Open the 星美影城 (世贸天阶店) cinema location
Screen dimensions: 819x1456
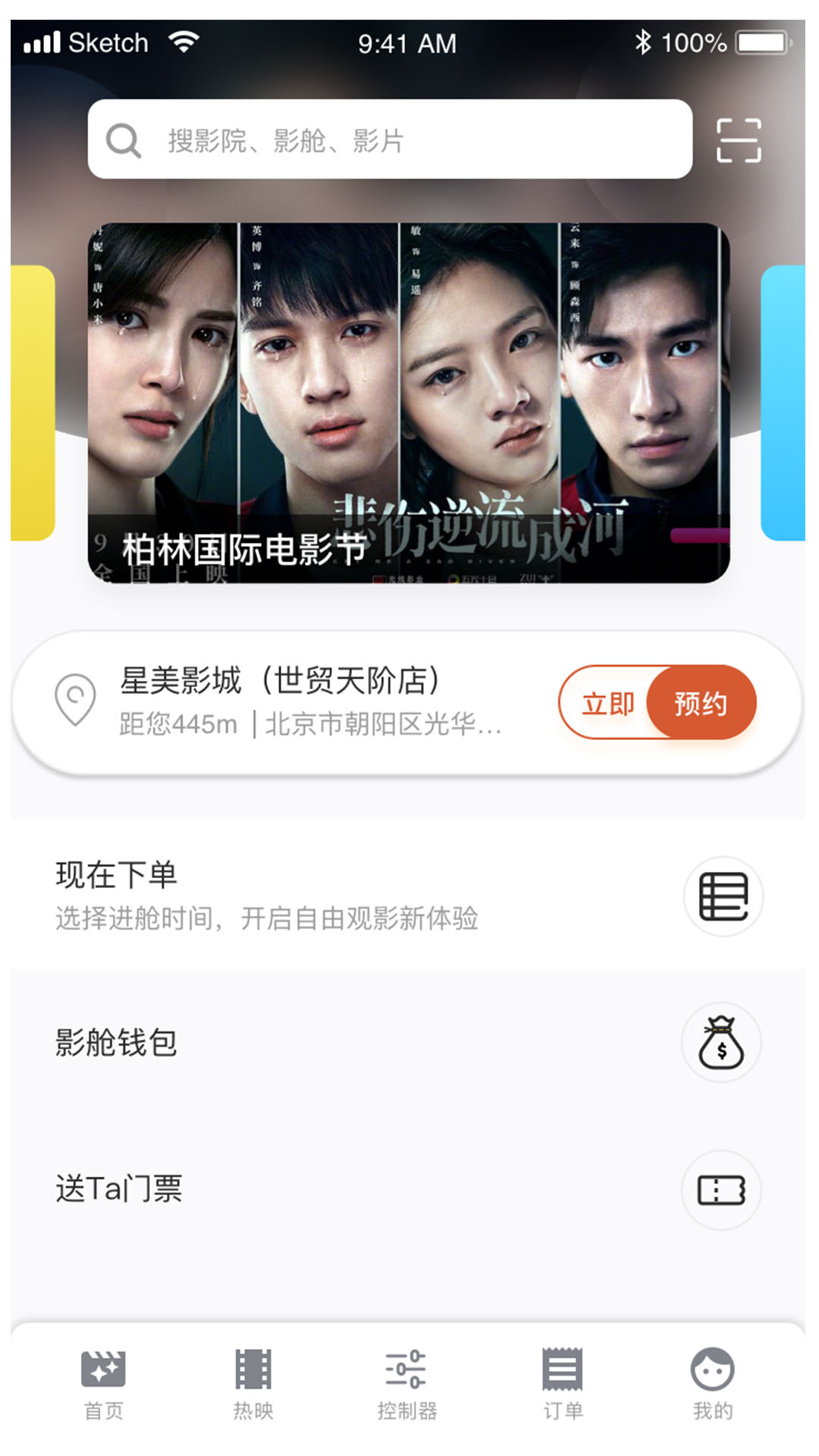click(x=281, y=701)
